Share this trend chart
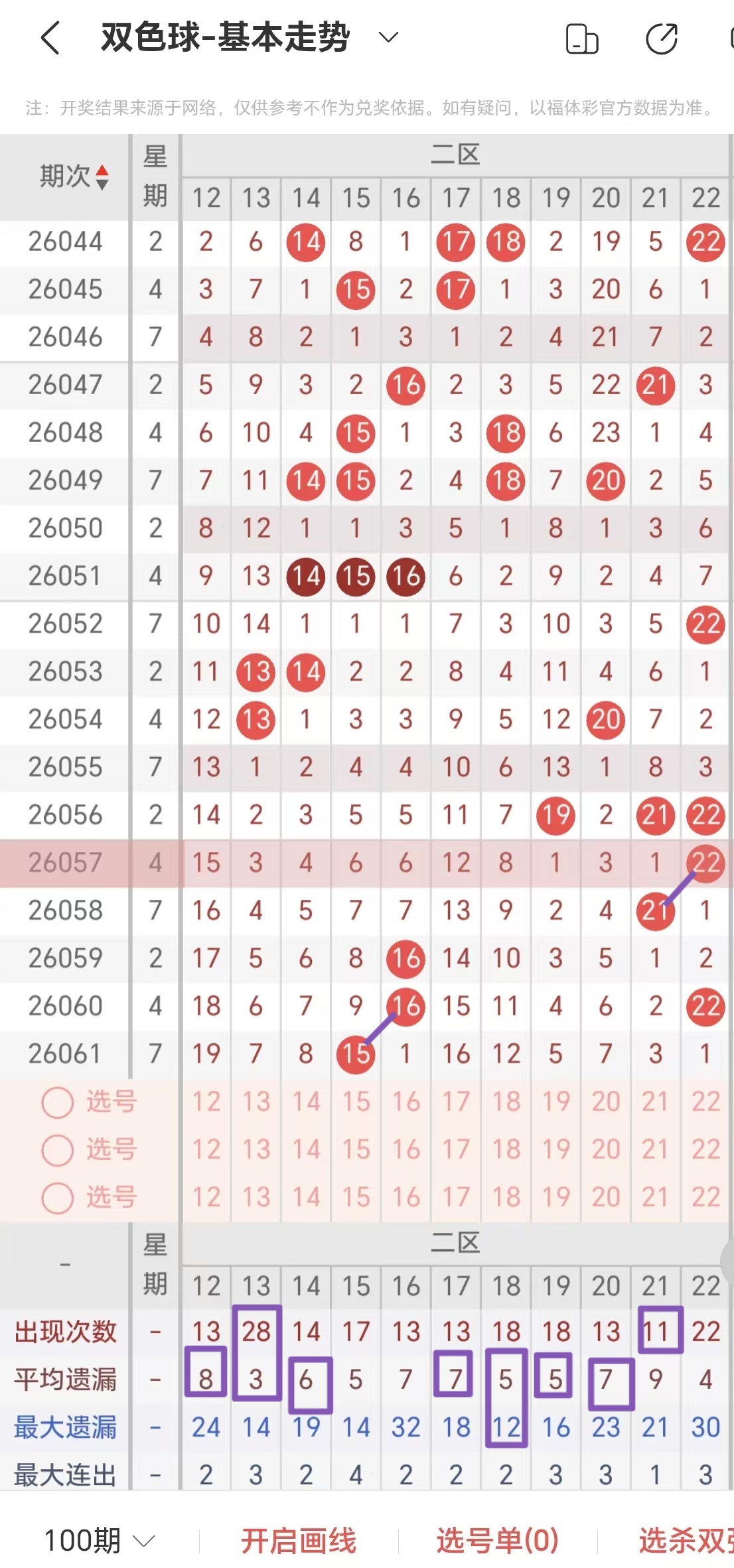Image resolution: width=734 pixels, height=1568 pixels. click(x=662, y=38)
